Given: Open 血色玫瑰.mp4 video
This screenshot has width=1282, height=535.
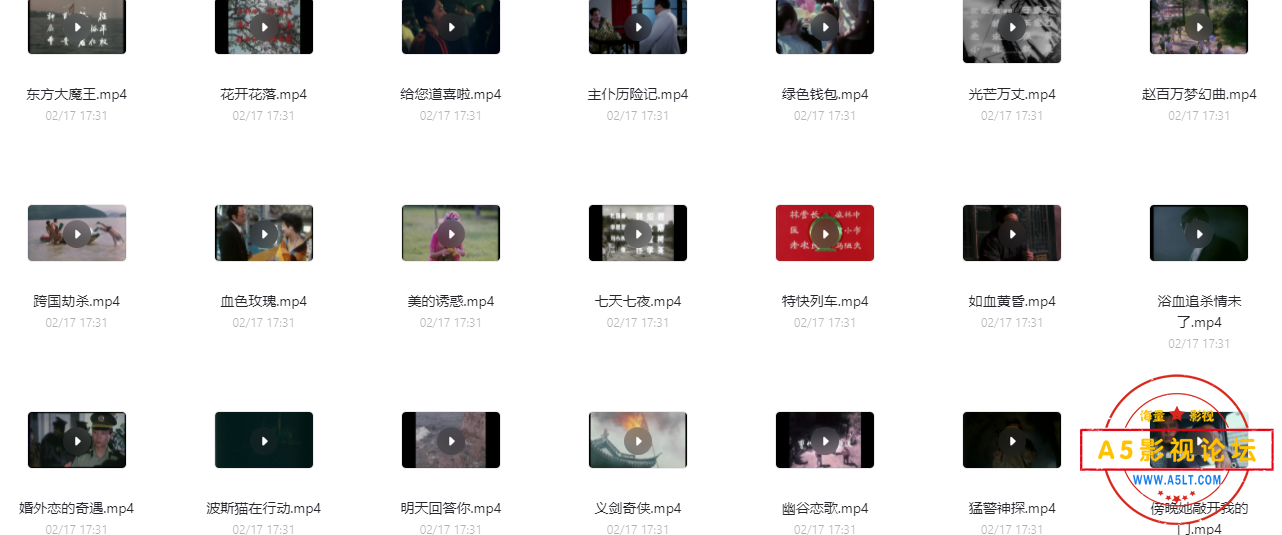Looking at the screenshot, I should coord(264,234).
